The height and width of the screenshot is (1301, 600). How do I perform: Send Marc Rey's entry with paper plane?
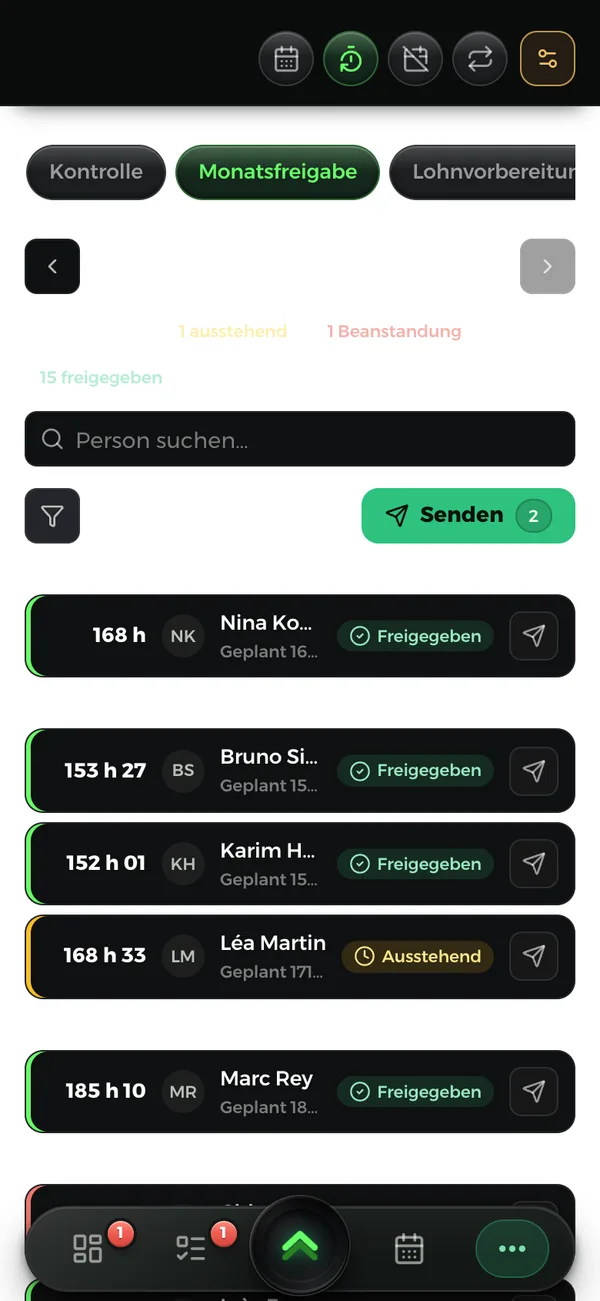[x=534, y=1092]
